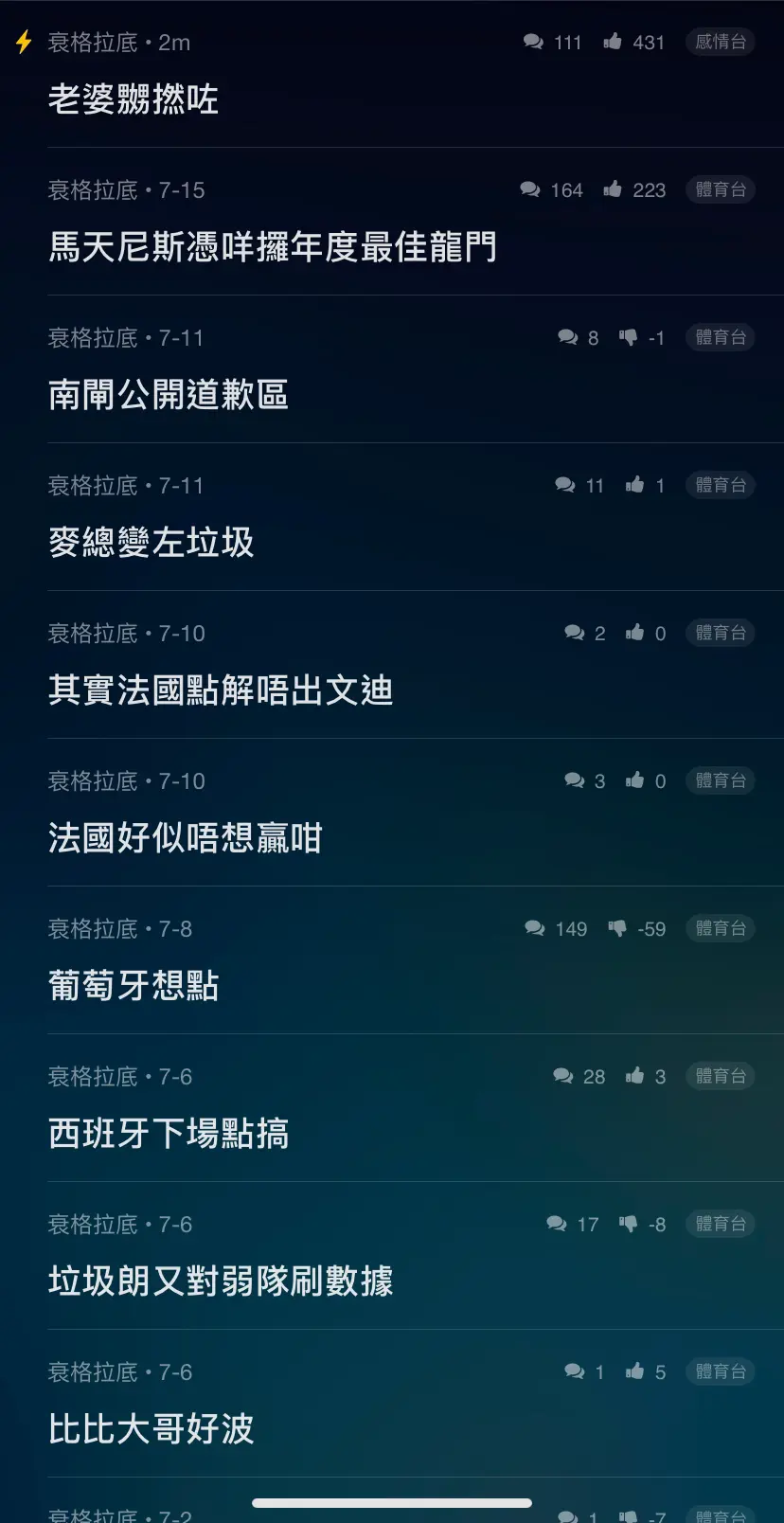Tap the 體育台 tag on 馬天尼斯 thread
Image resolution: width=784 pixels, height=1523 pixels.
pyautogui.click(x=720, y=189)
